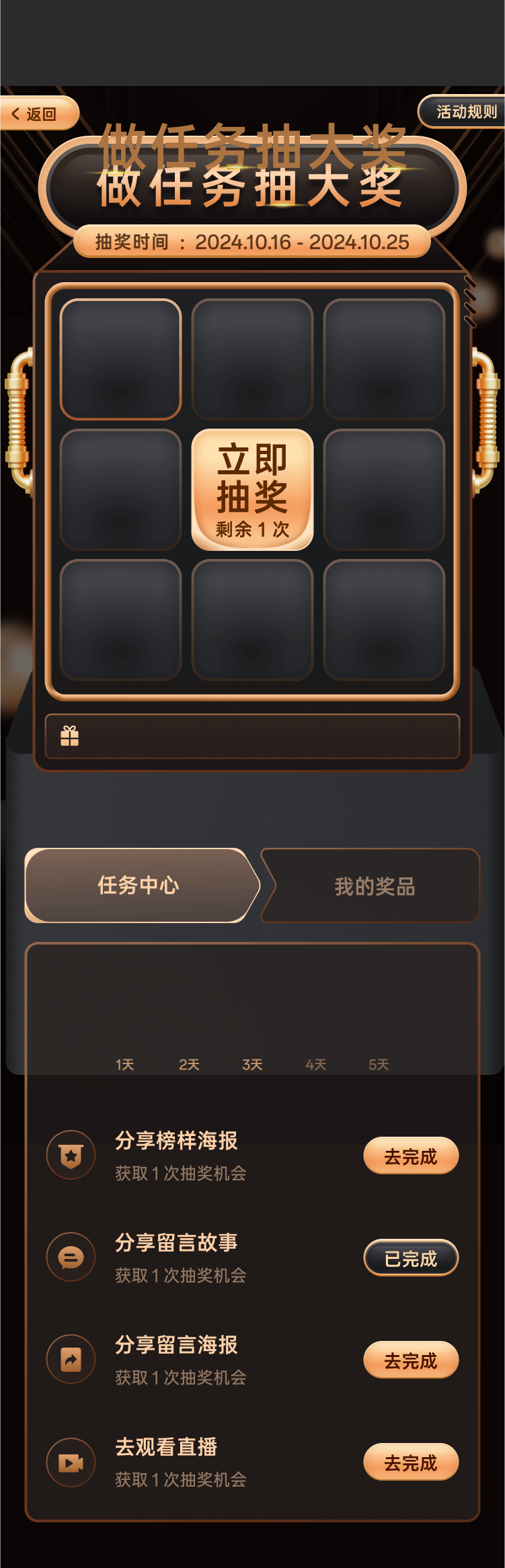This screenshot has width=505, height=1568.
Task: Tap the 返回 back button
Action: tap(37, 114)
